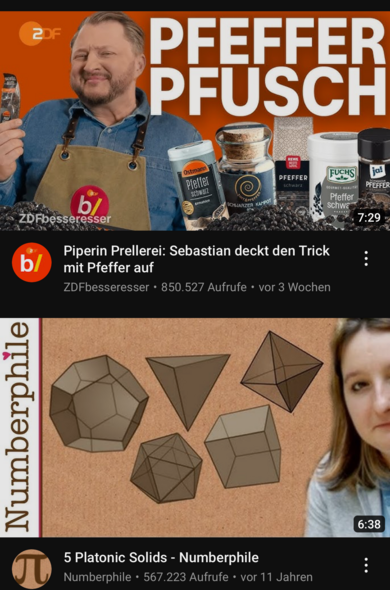This screenshot has width=390, height=590.
Task: Open the 5 Platonic Solids video title
Action: click(161, 557)
